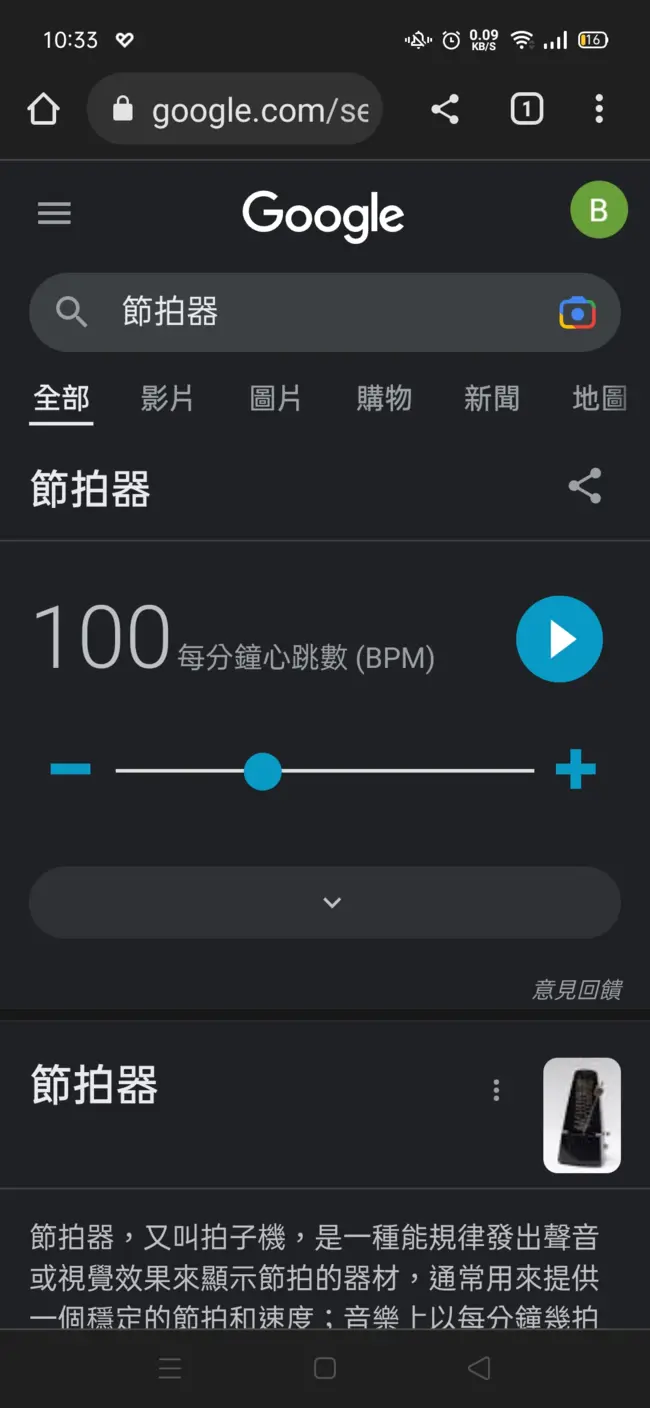Tap the google.com address bar
Screen dimensions: 650x1408
(236, 109)
